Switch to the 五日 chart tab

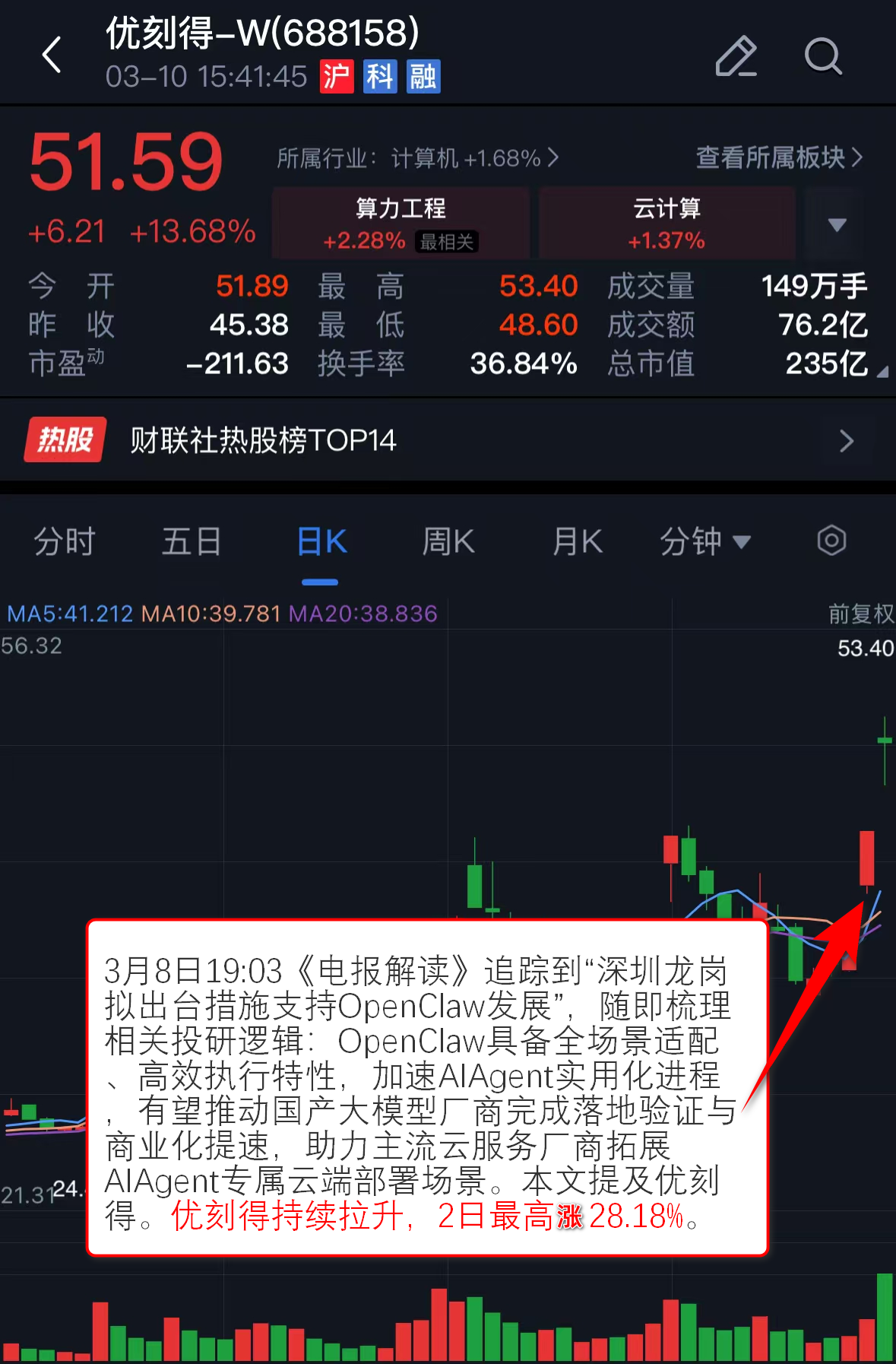click(x=192, y=542)
